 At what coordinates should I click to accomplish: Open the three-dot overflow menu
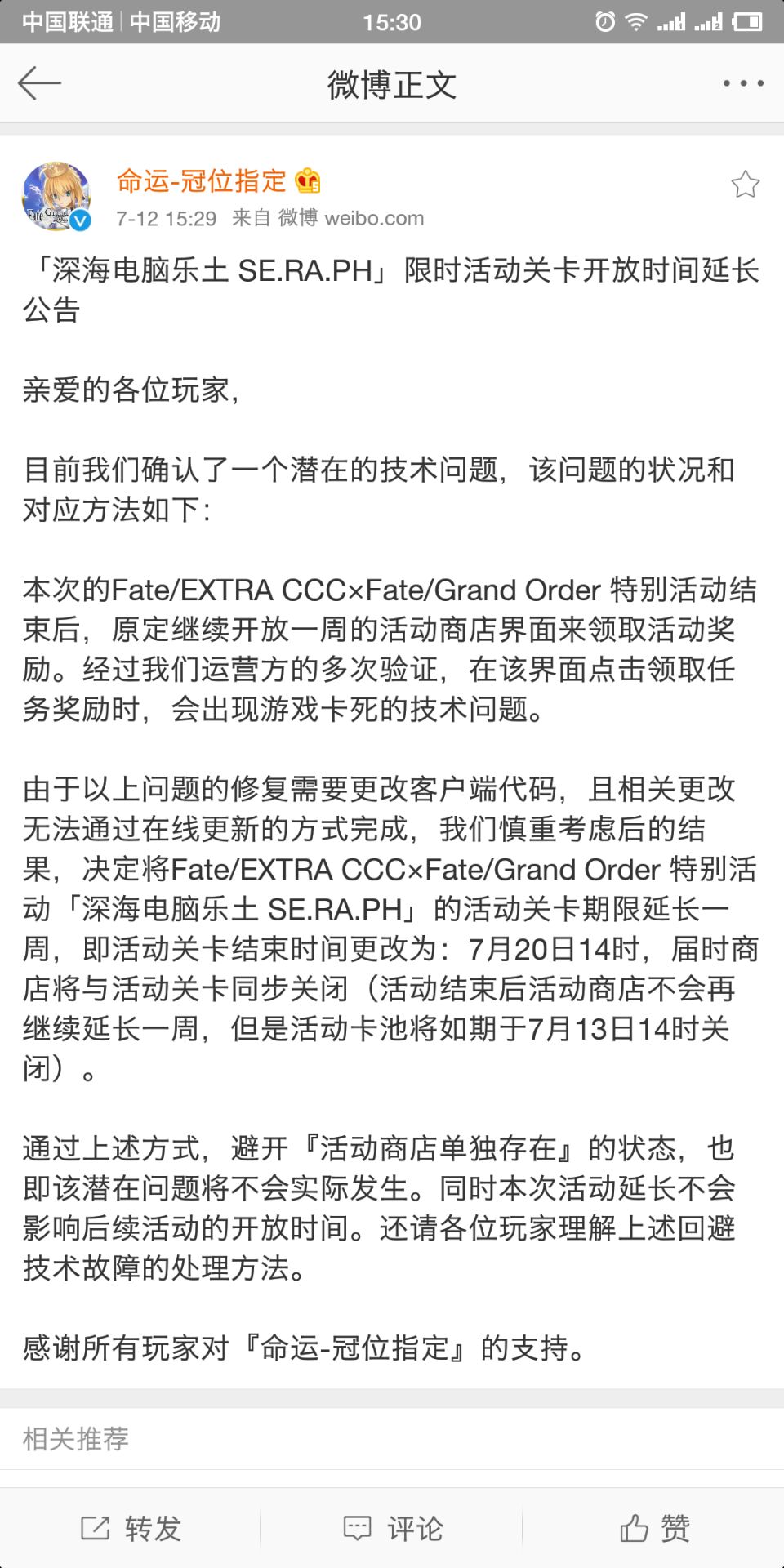click(x=743, y=83)
